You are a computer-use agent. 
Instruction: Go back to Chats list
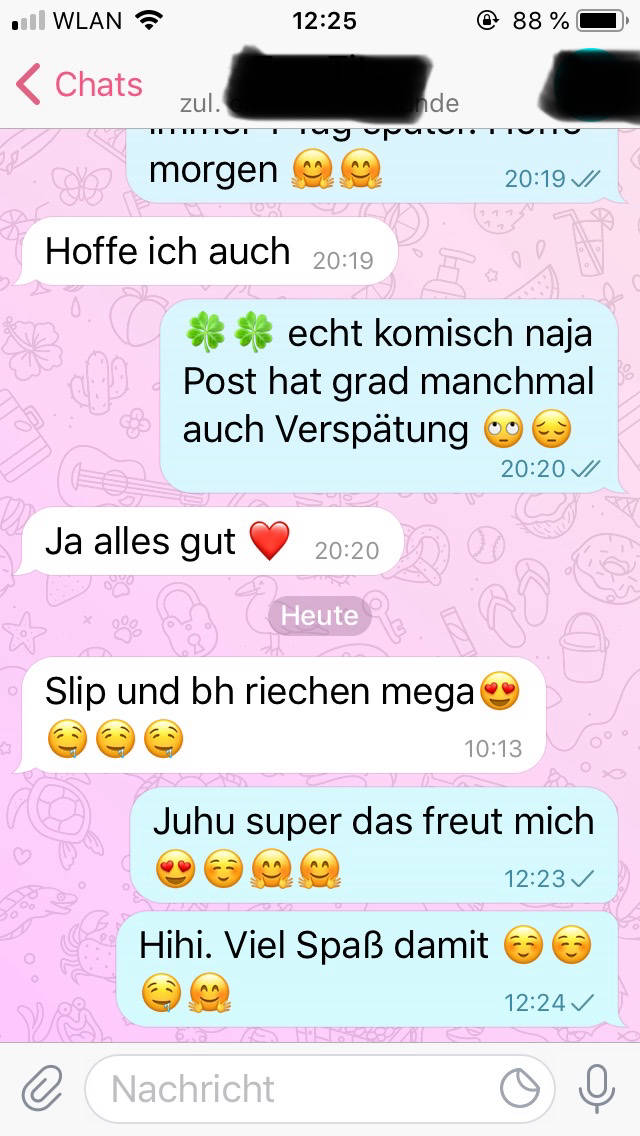point(80,84)
